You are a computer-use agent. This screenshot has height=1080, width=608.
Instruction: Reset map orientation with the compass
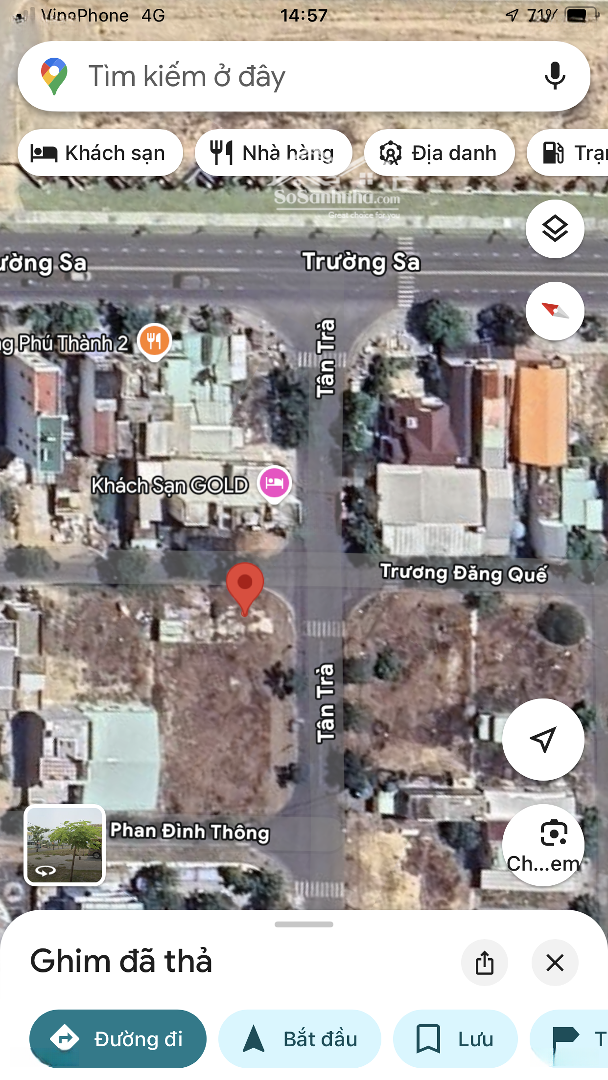tap(554, 310)
